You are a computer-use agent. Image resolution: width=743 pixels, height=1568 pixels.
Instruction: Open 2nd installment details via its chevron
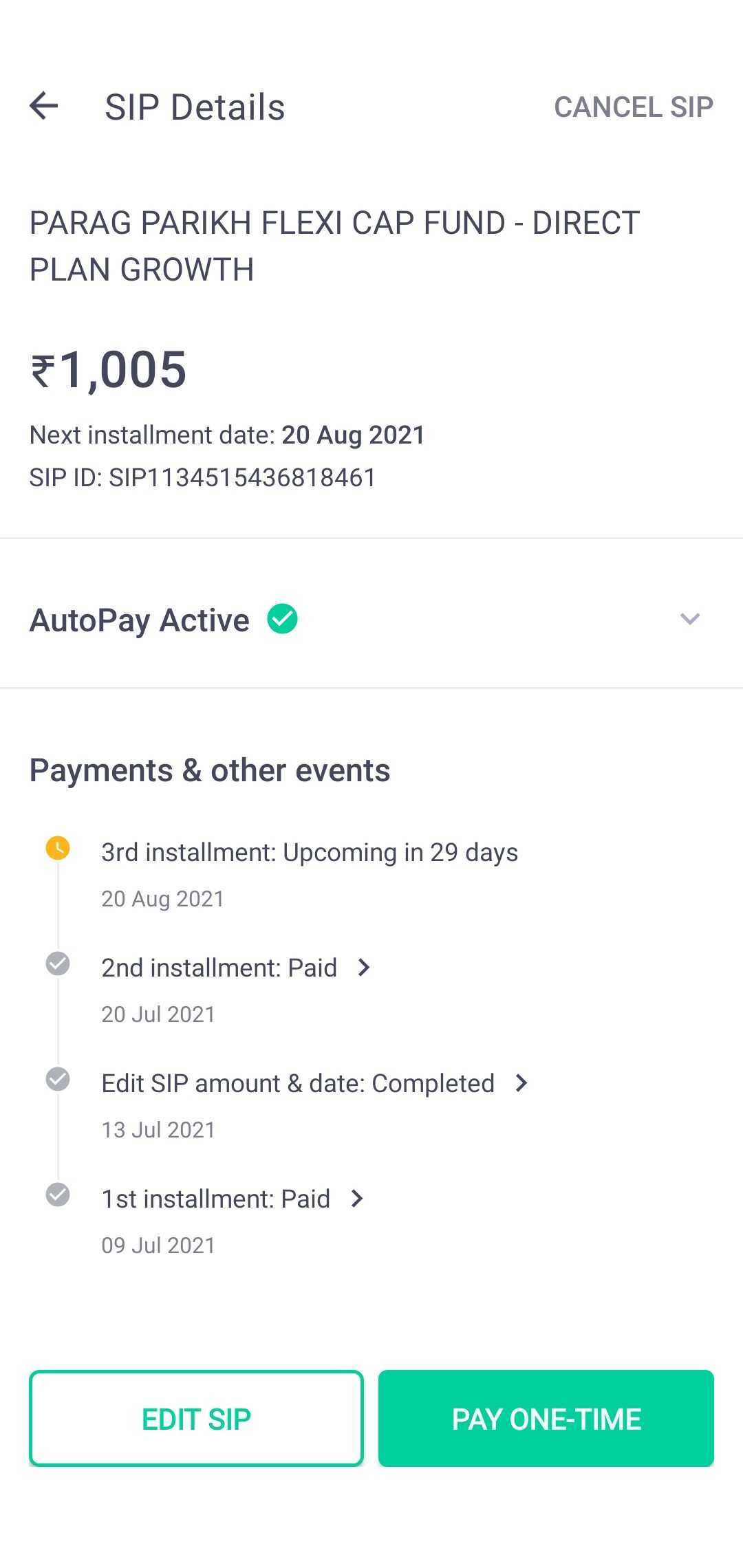pyautogui.click(x=363, y=967)
